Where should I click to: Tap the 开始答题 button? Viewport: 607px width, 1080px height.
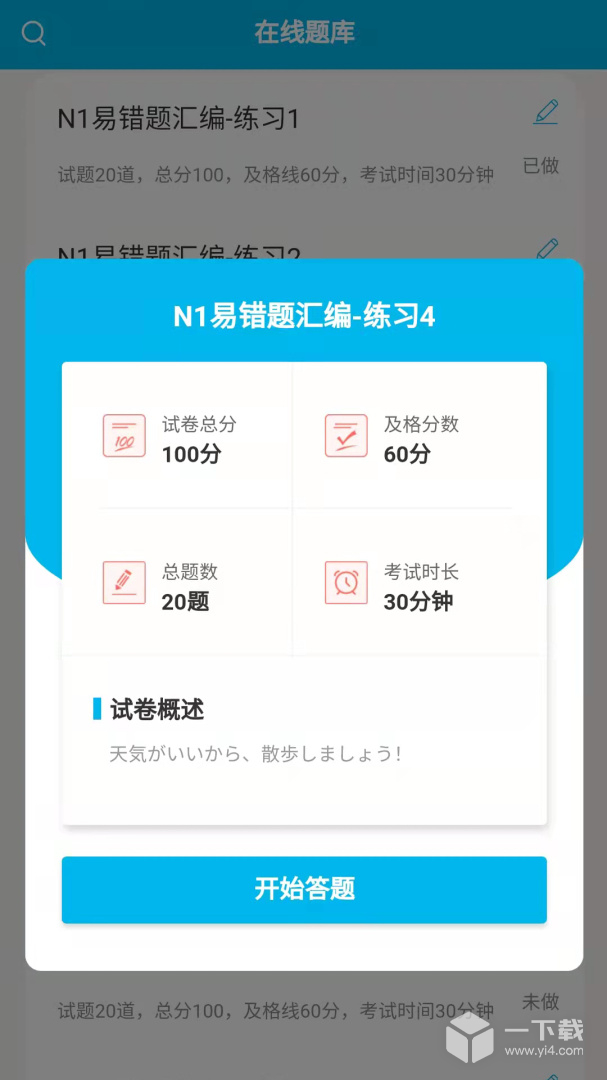(x=304, y=889)
